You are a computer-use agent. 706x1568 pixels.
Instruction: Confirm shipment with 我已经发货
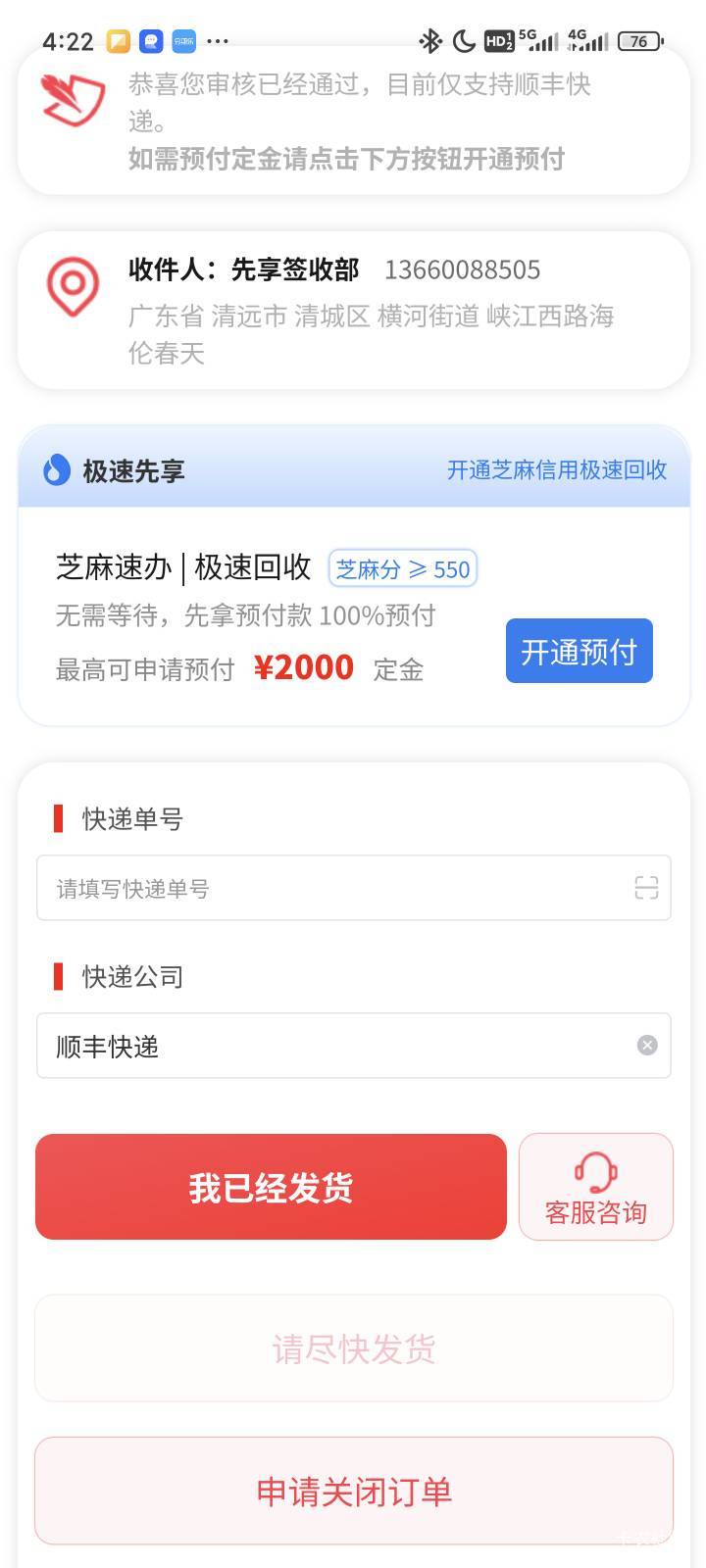[271, 1187]
